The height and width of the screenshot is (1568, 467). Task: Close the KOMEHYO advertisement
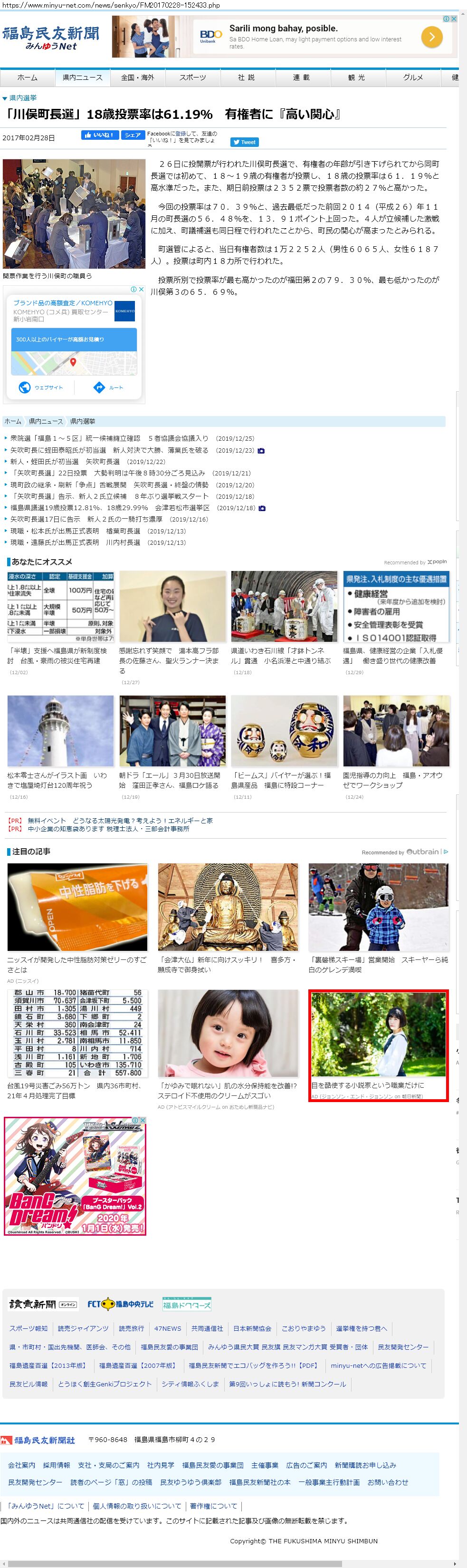tap(141, 289)
